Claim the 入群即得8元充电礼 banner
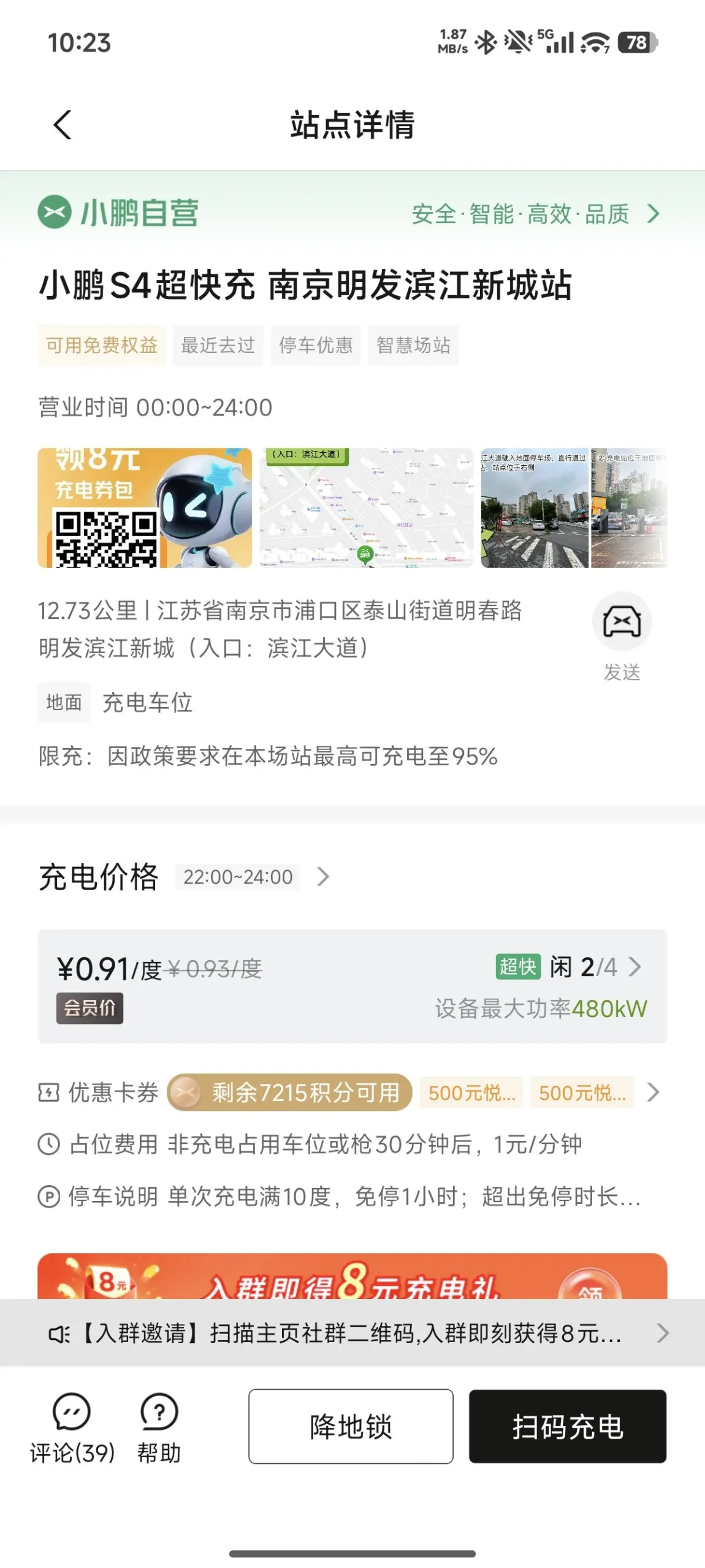Image resolution: width=705 pixels, height=1568 pixels. [352, 1276]
